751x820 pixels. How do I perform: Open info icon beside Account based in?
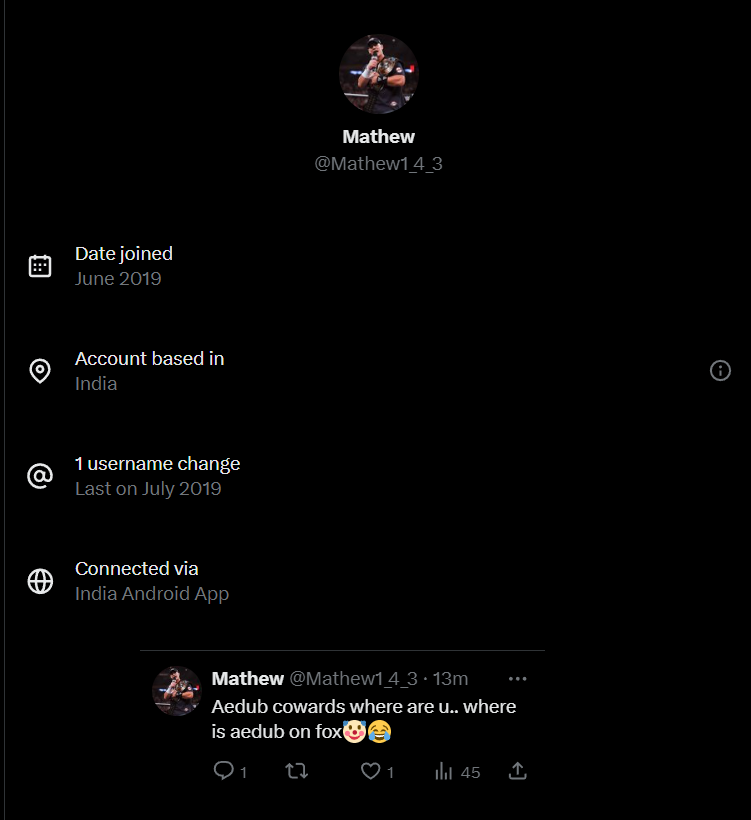[720, 371]
